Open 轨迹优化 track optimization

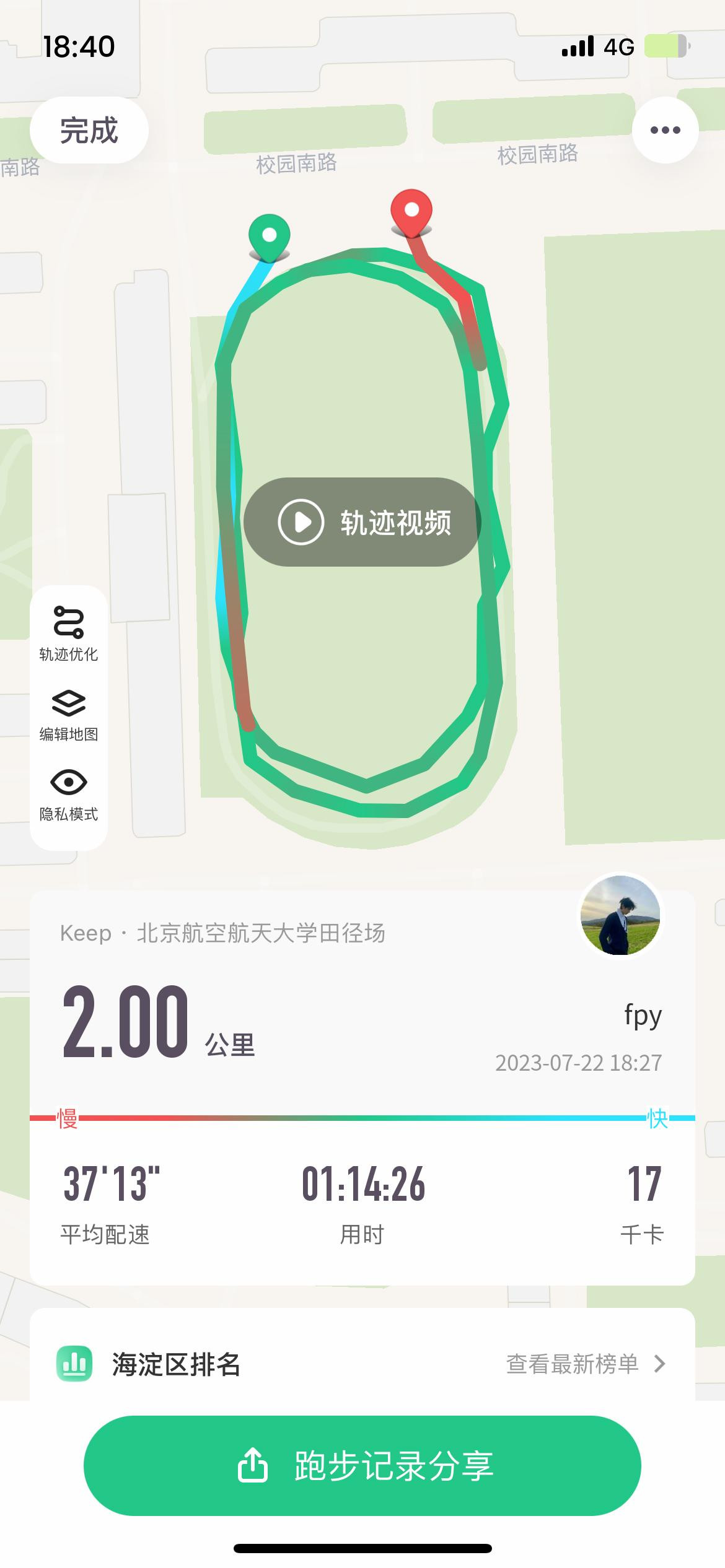coord(69,633)
